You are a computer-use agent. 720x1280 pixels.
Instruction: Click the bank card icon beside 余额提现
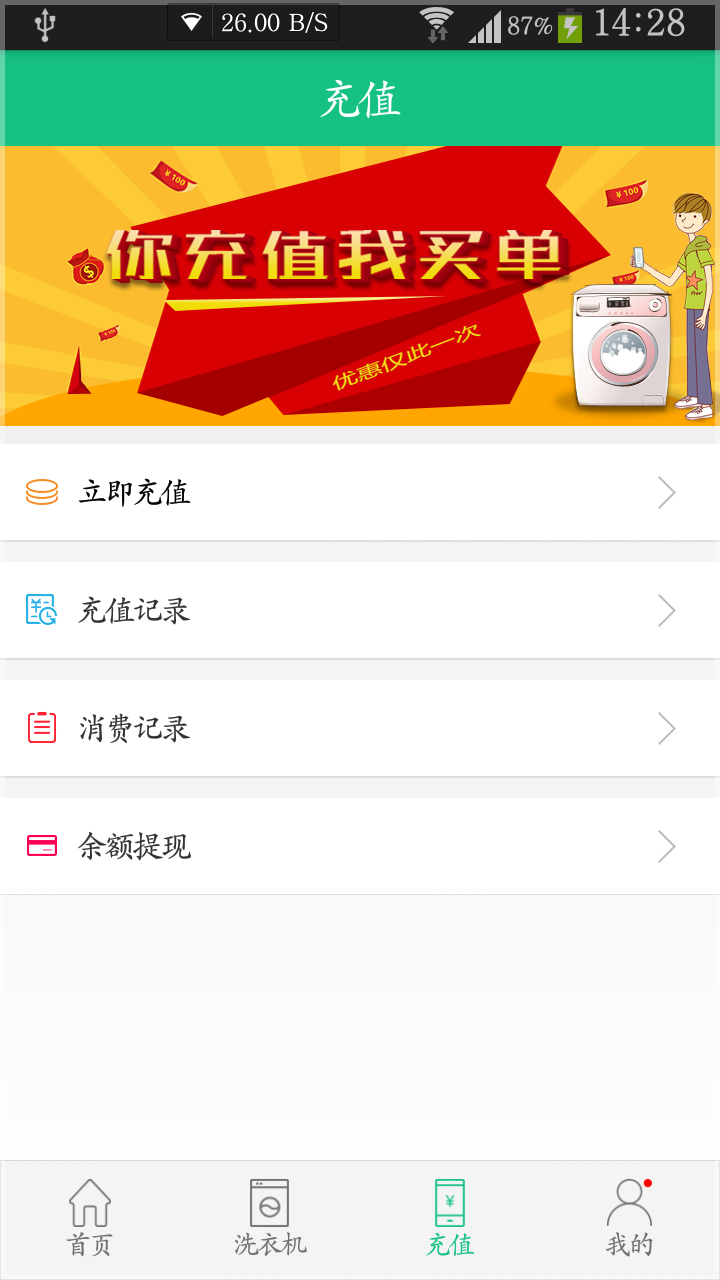41,846
